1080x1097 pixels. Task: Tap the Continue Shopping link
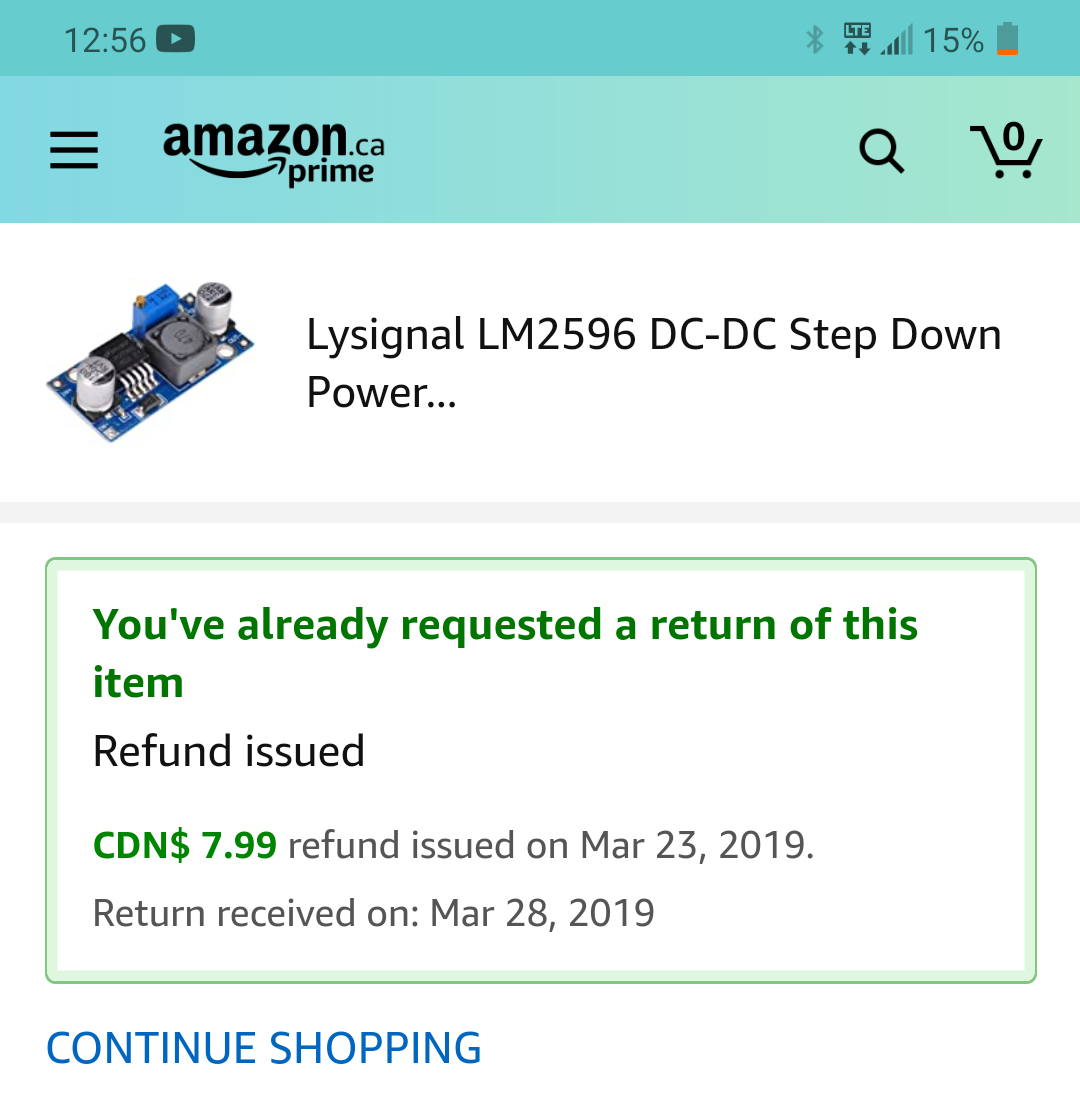pyautogui.click(x=264, y=1047)
